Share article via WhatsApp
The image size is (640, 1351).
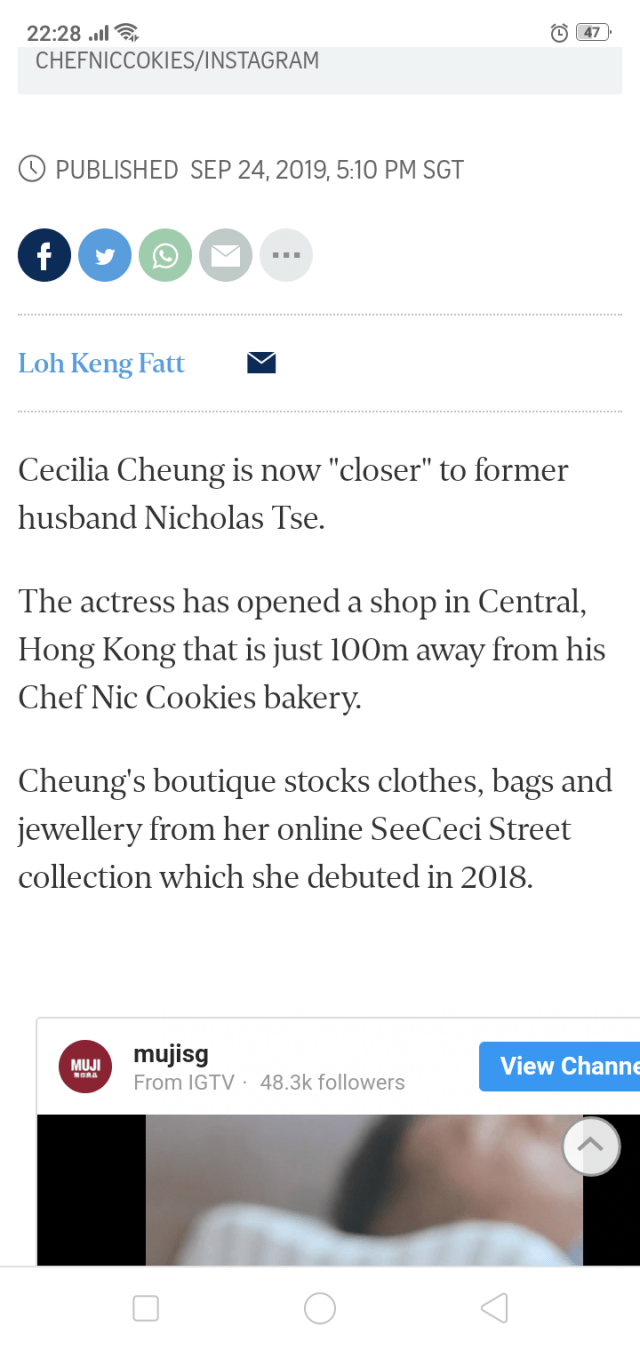(x=165, y=256)
